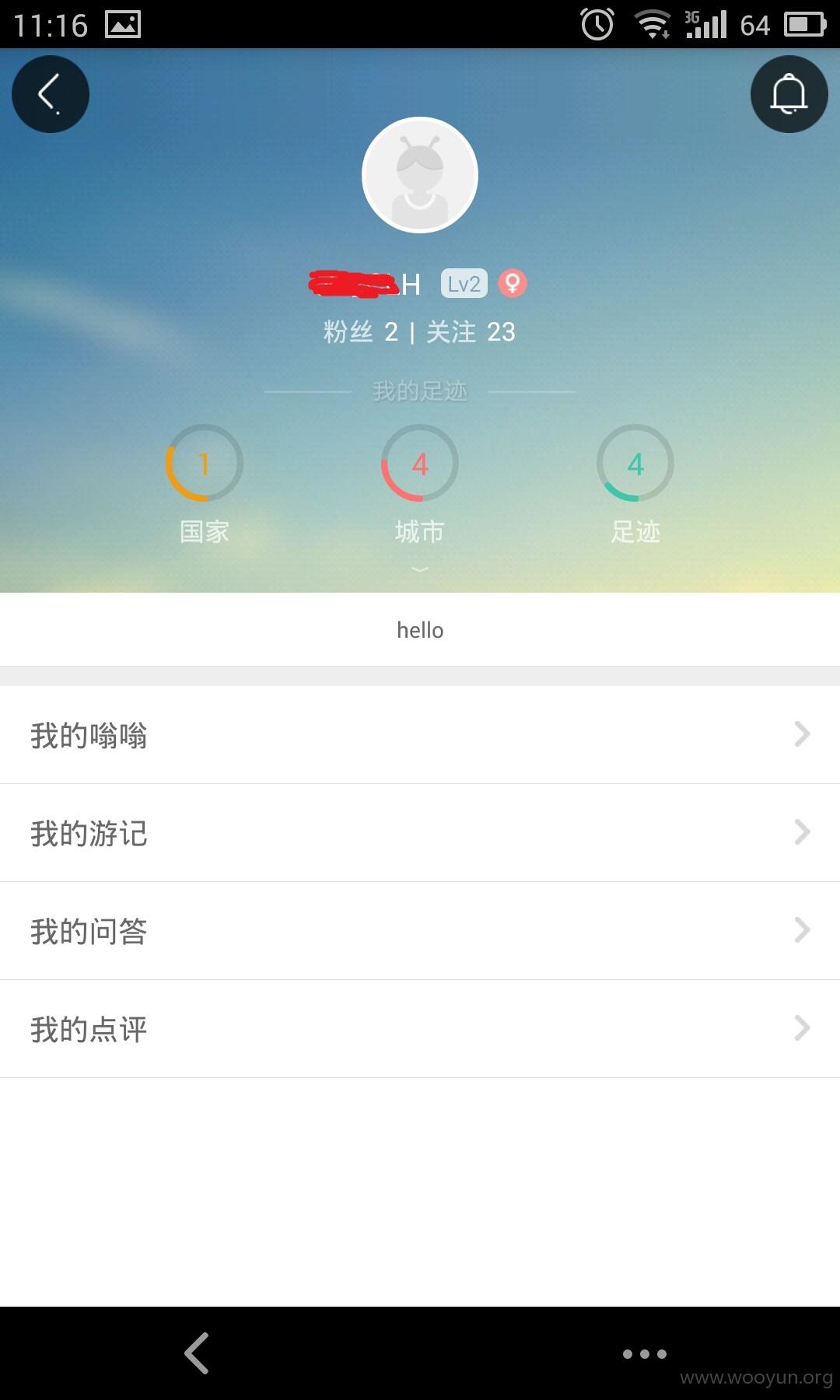The height and width of the screenshot is (1400, 840).
Task: Open 我的点评
Action: point(420,1029)
